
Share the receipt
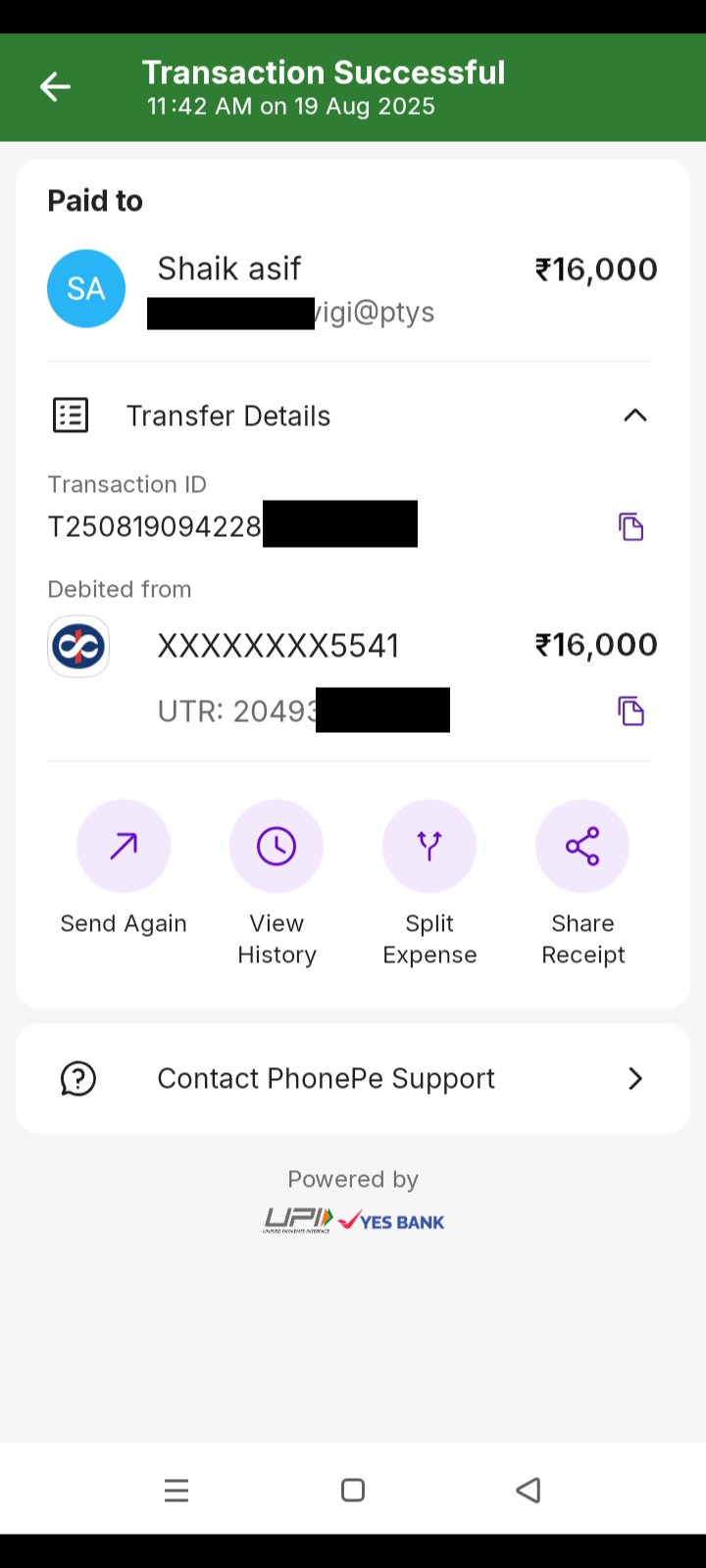pos(582,847)
